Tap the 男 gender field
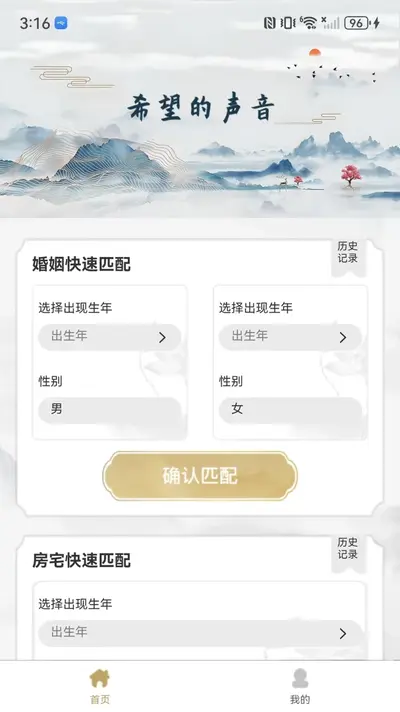Screen dimensions: 400x712 109,410
